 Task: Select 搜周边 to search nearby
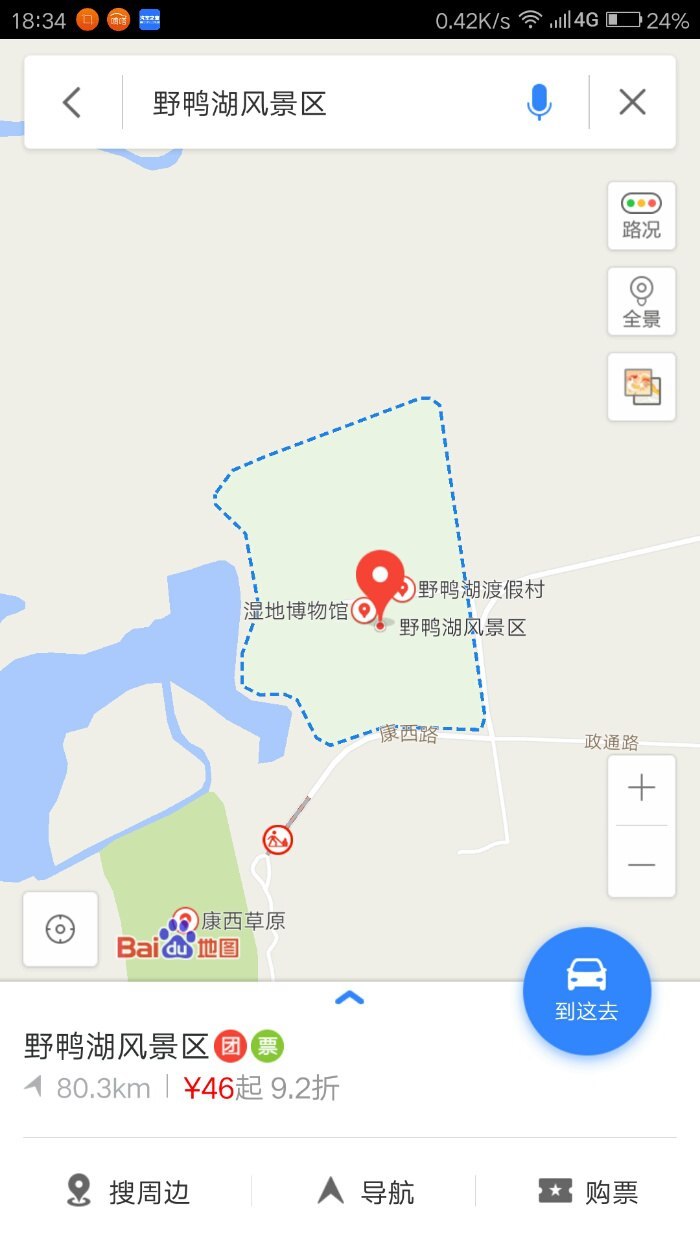[129, 1192]
